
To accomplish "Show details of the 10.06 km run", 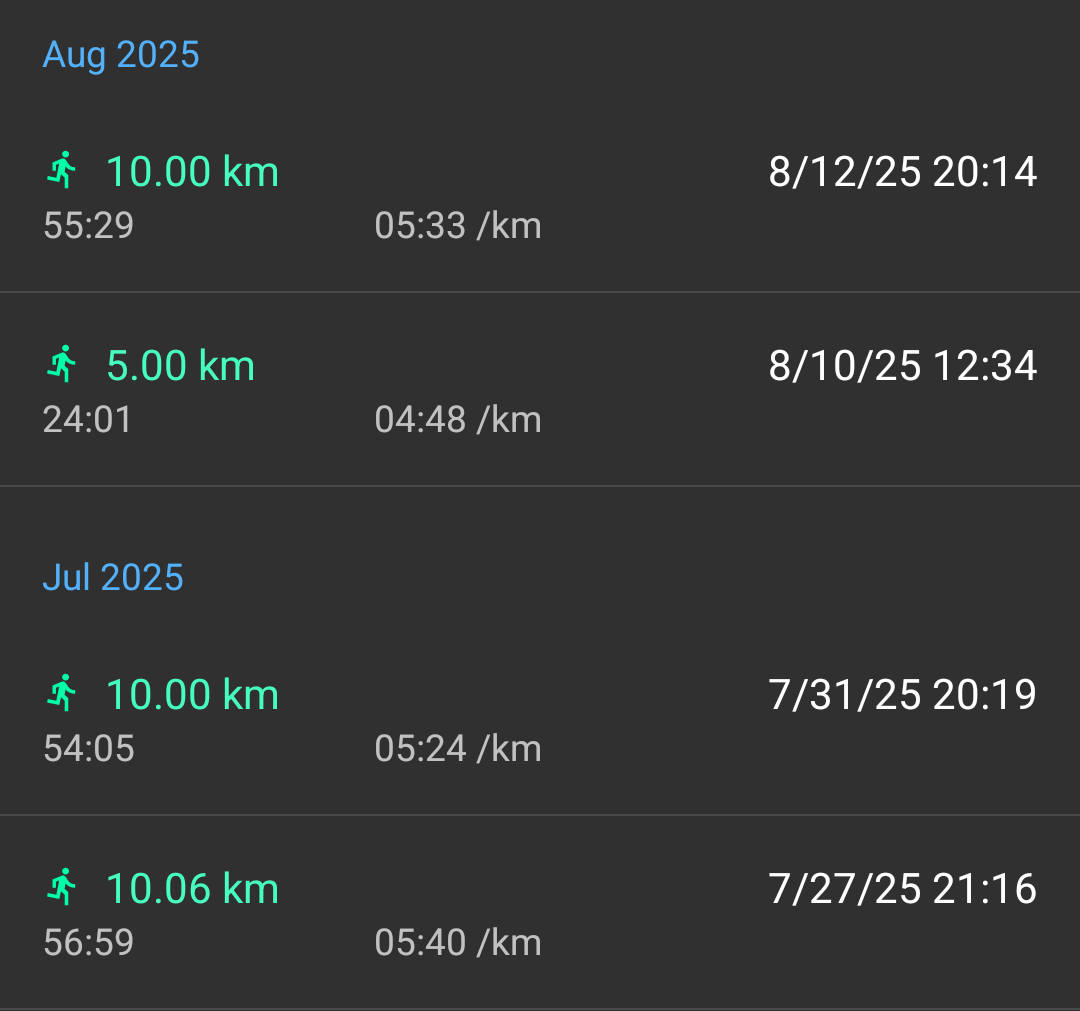I will 540,914.
